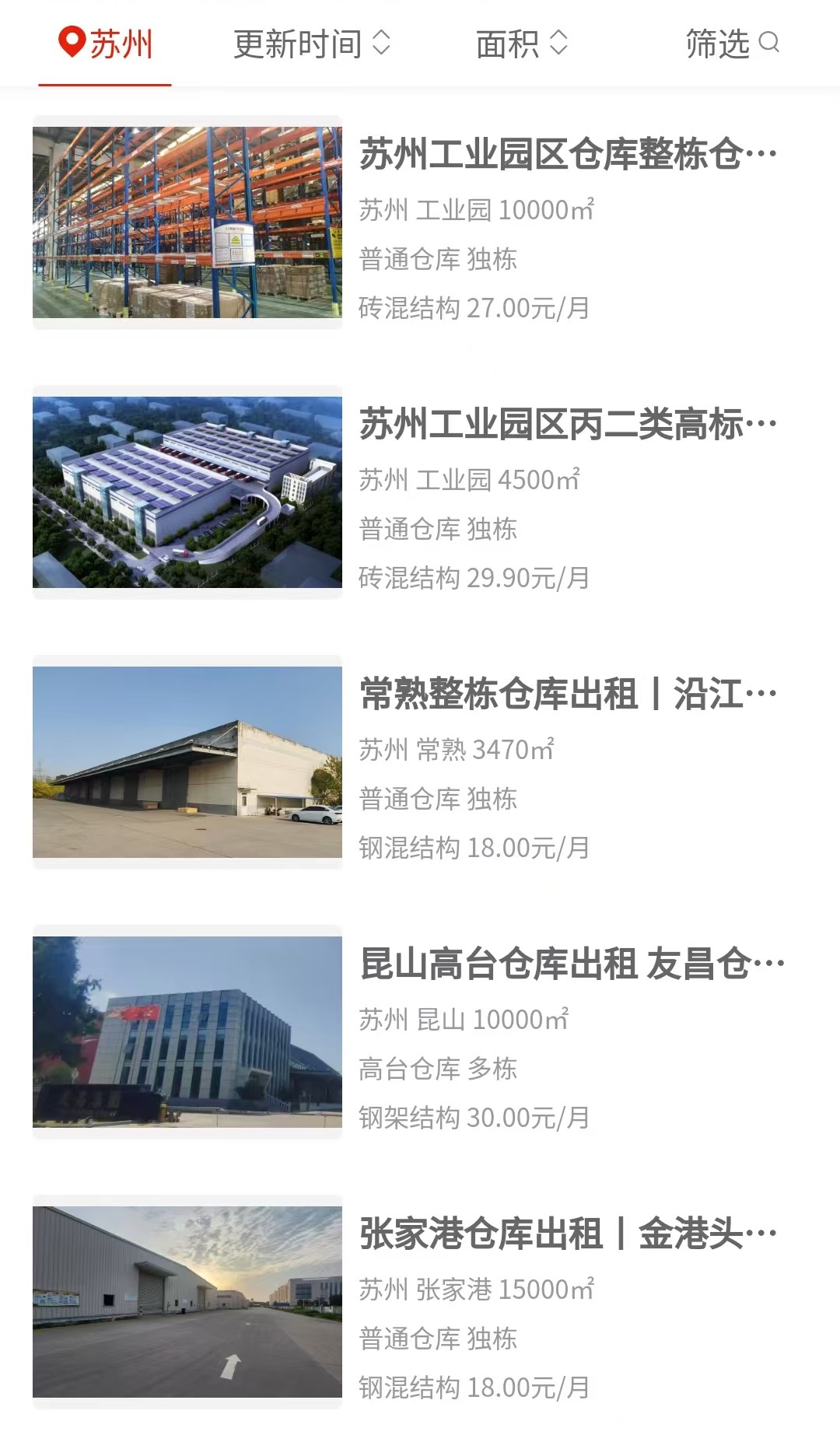View the 张家港仓库出租 listing
Viewport: 840px width, 1442px height.
420,1303
